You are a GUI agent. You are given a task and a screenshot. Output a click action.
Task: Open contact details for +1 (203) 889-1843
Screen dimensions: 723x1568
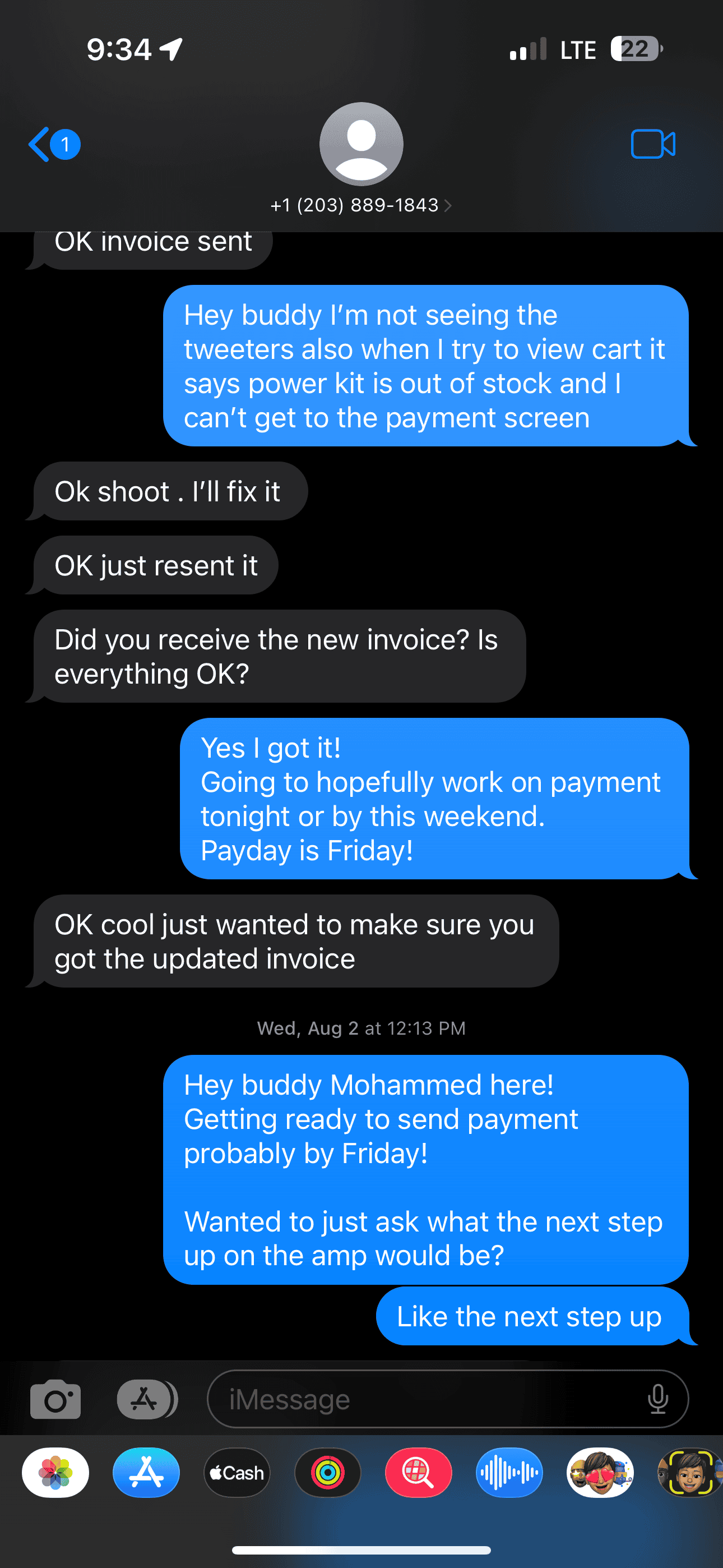pyautogui.click(x=361, y=205)
